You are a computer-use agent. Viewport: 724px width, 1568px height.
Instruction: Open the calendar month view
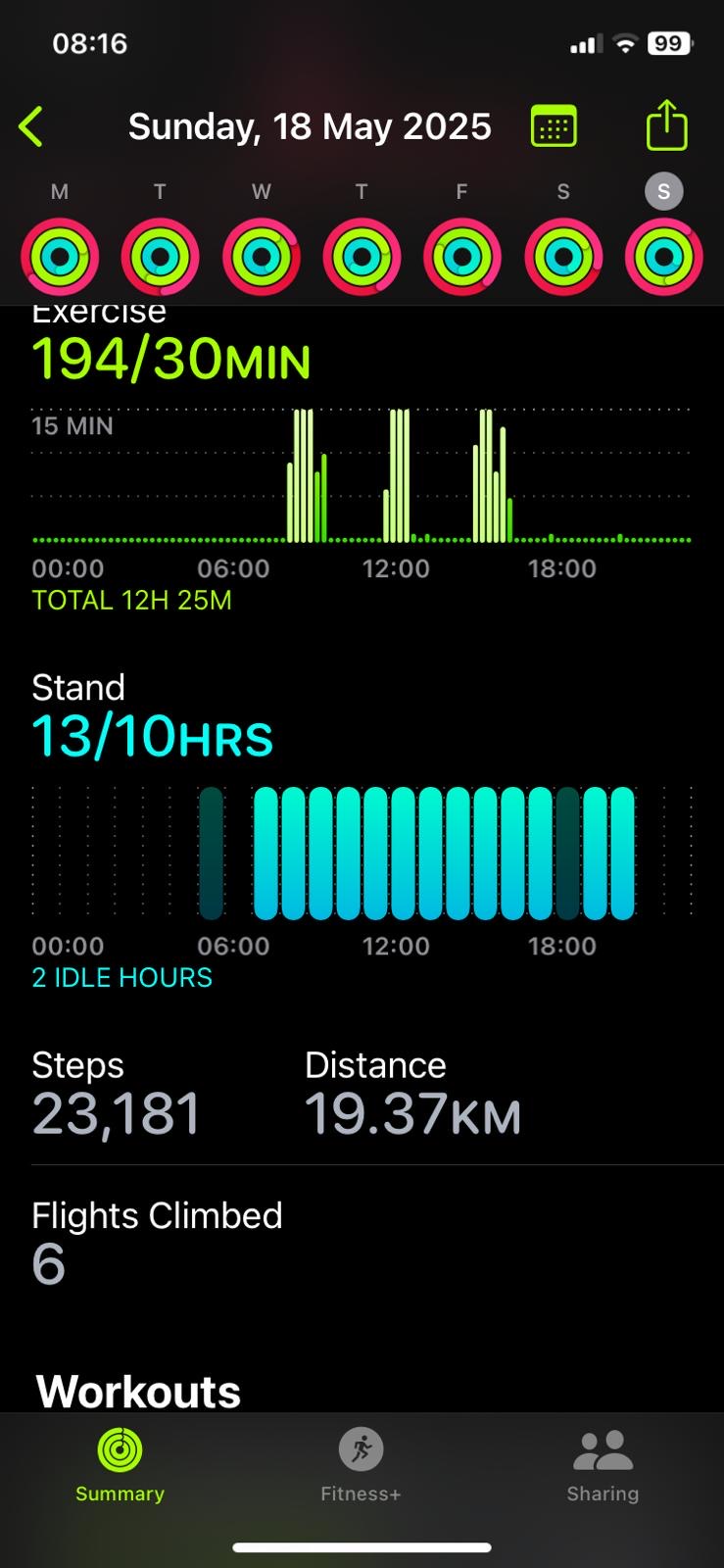click(554, 126)
